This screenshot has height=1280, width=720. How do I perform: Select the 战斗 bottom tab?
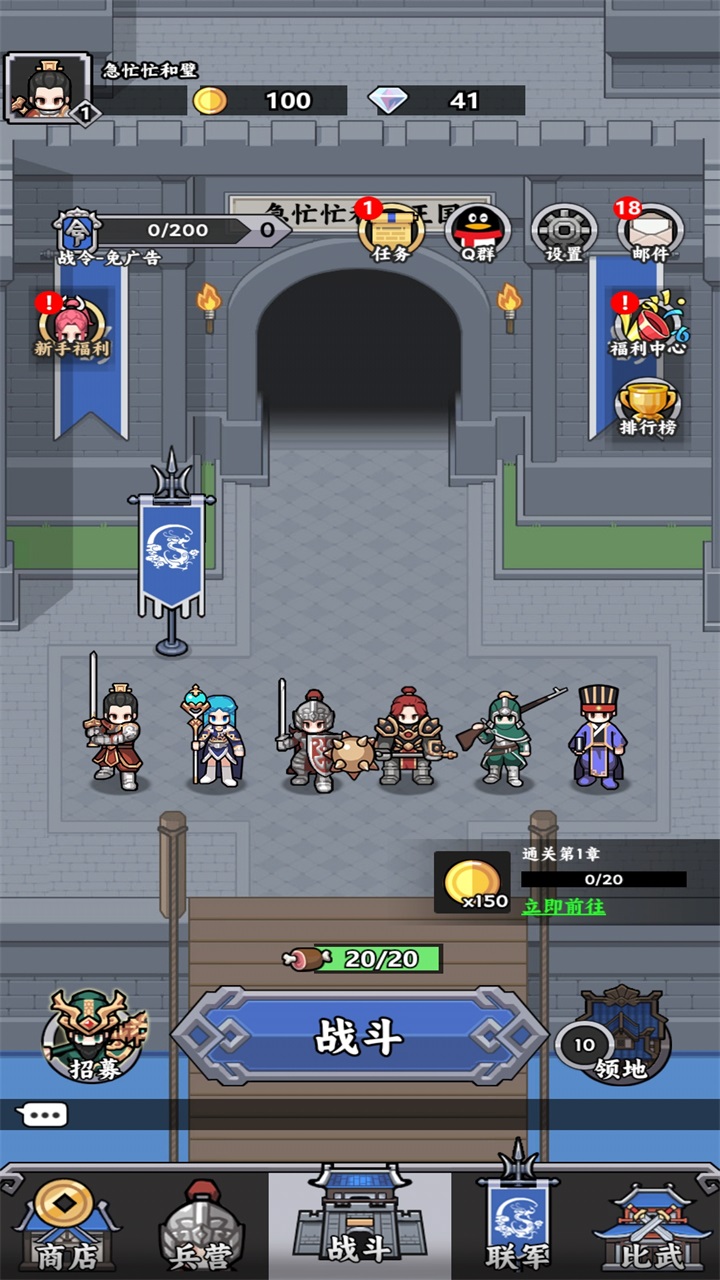[359, 1220]
